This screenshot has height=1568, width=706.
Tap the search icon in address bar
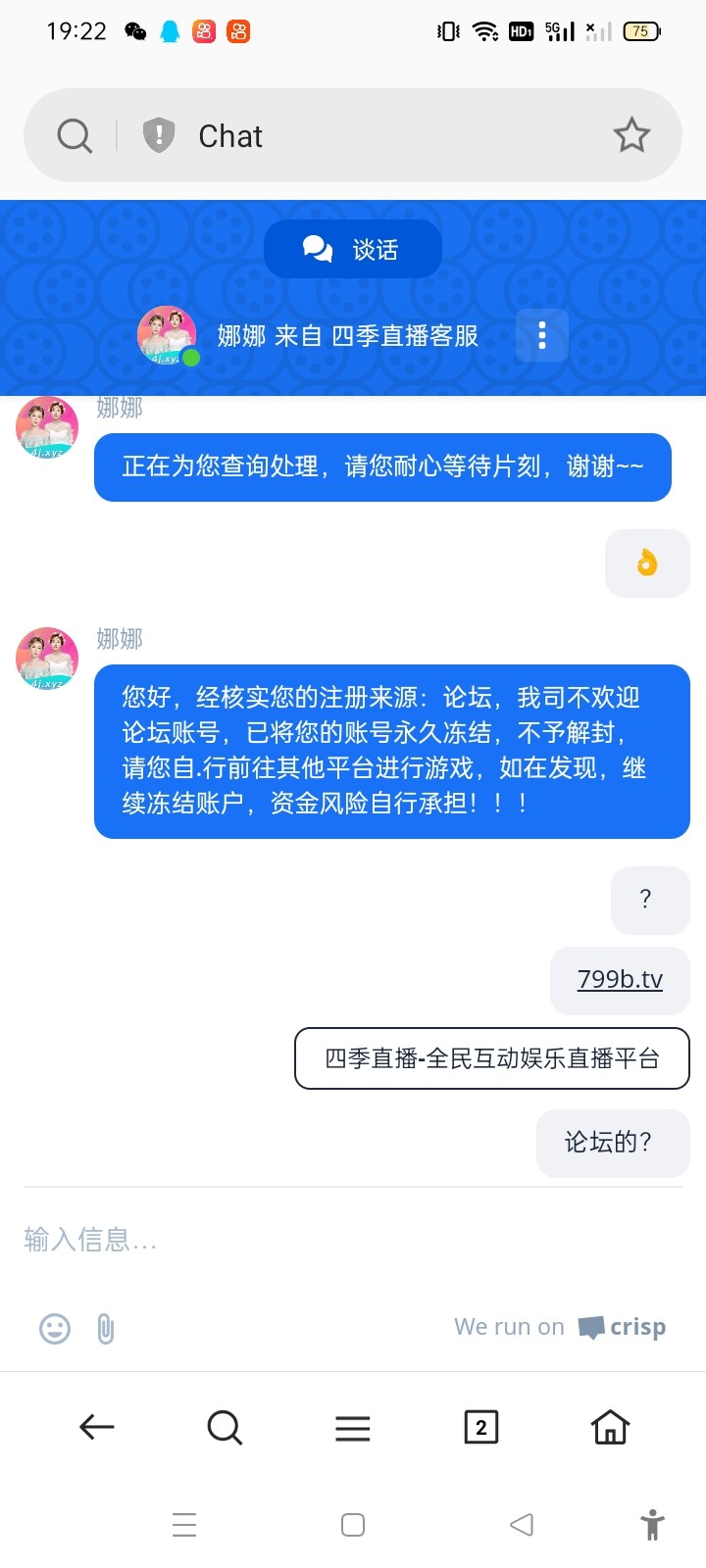click(75, 135)
